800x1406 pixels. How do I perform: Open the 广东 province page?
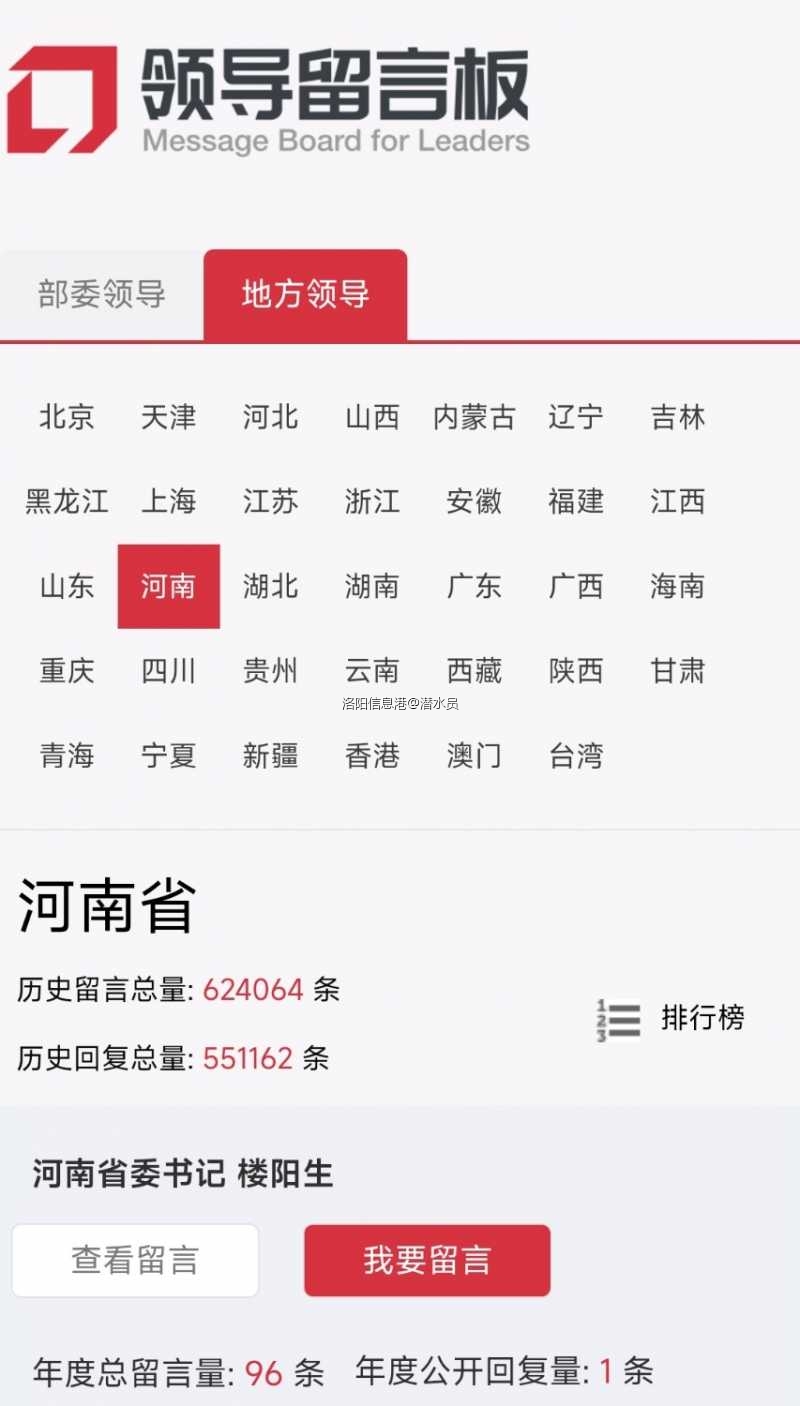coord(474,587)
